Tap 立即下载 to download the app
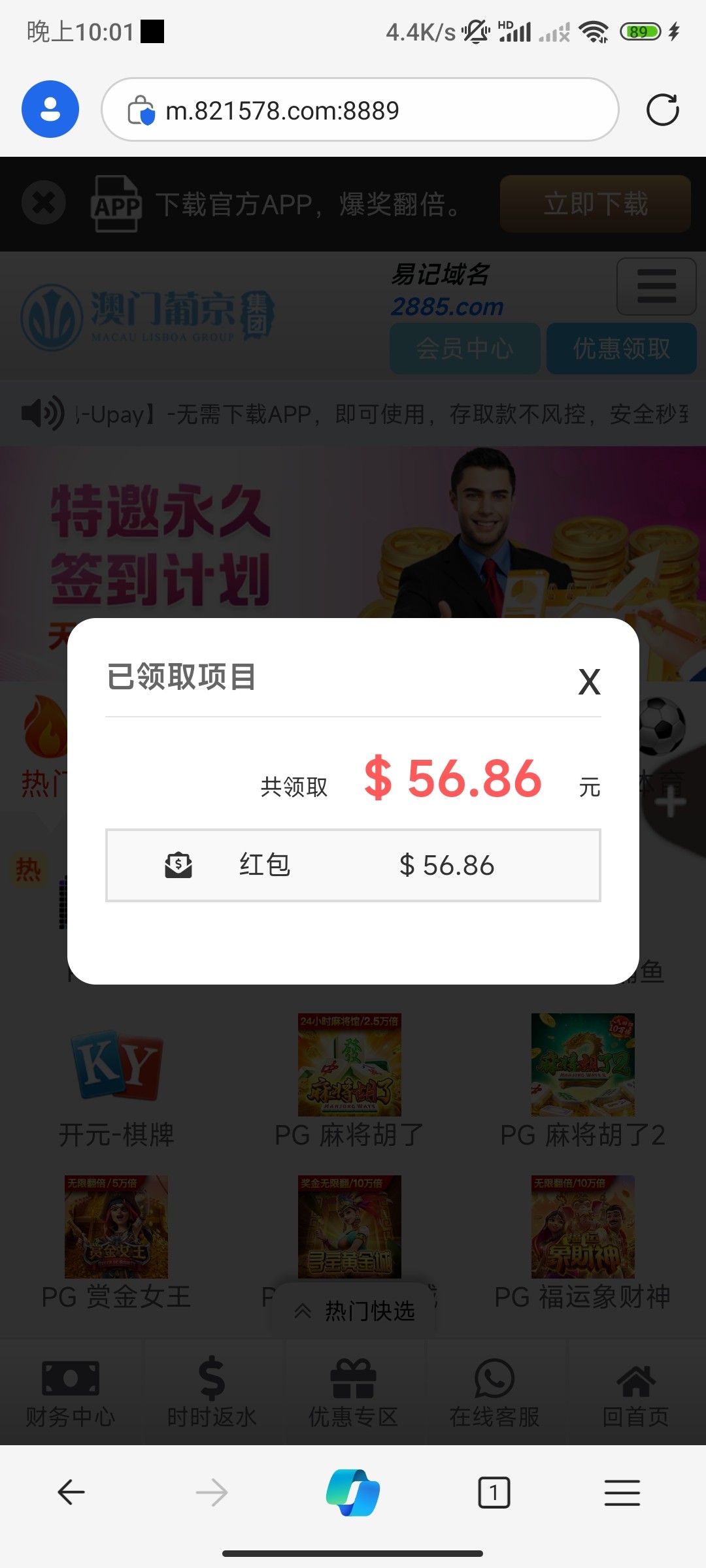The width and height of the screenshot is (706, 1568). (595, 204)
